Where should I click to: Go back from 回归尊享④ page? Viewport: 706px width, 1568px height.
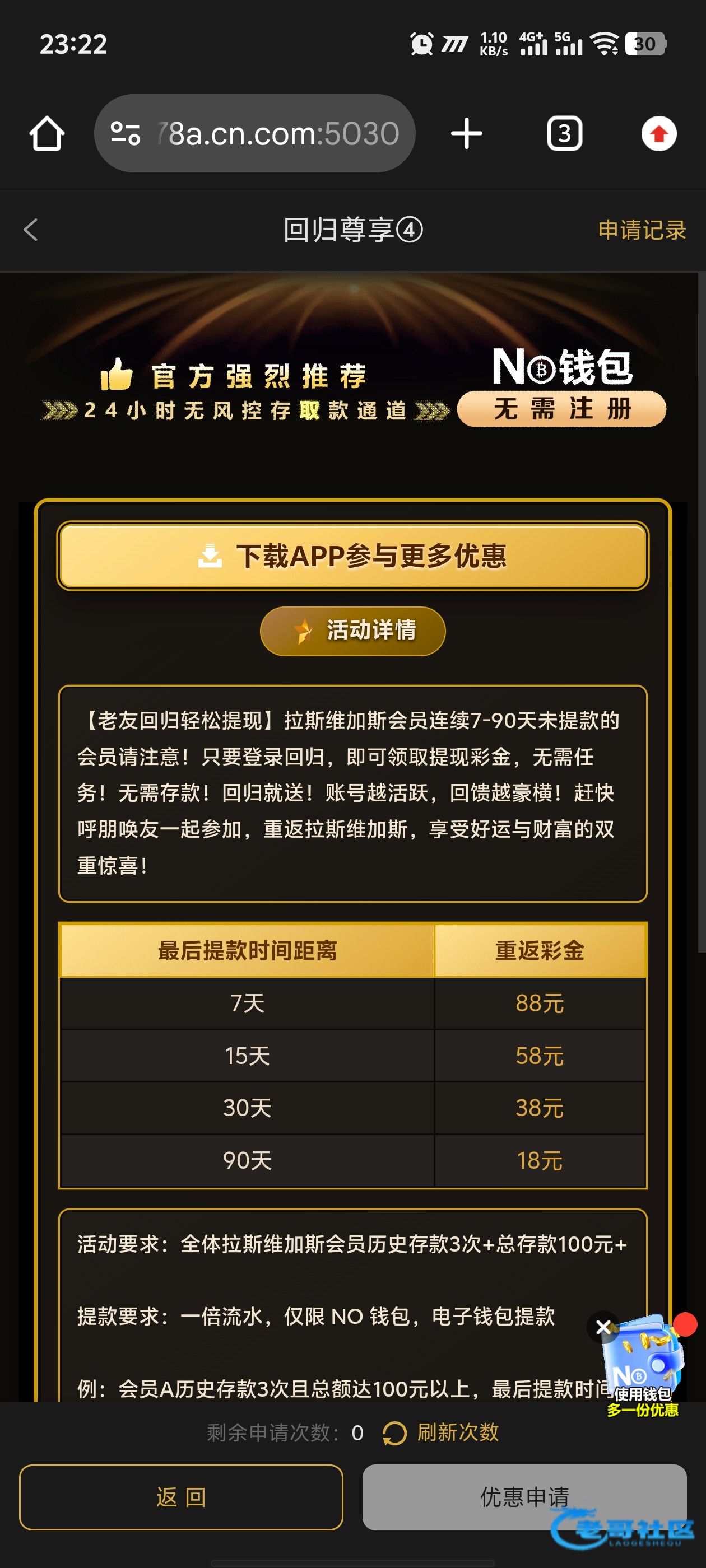pos(30,230)
